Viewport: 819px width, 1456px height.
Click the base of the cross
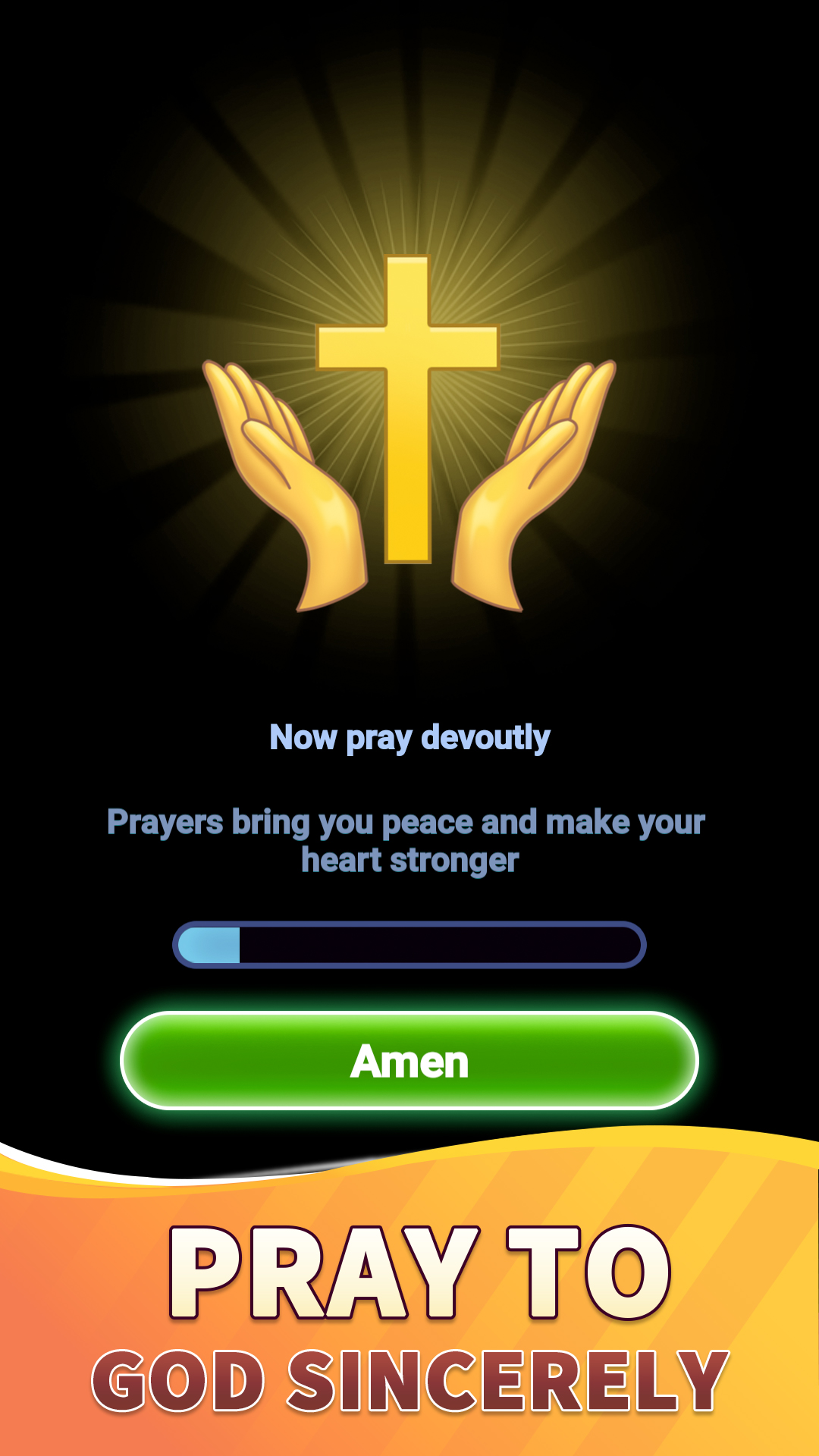409,546
